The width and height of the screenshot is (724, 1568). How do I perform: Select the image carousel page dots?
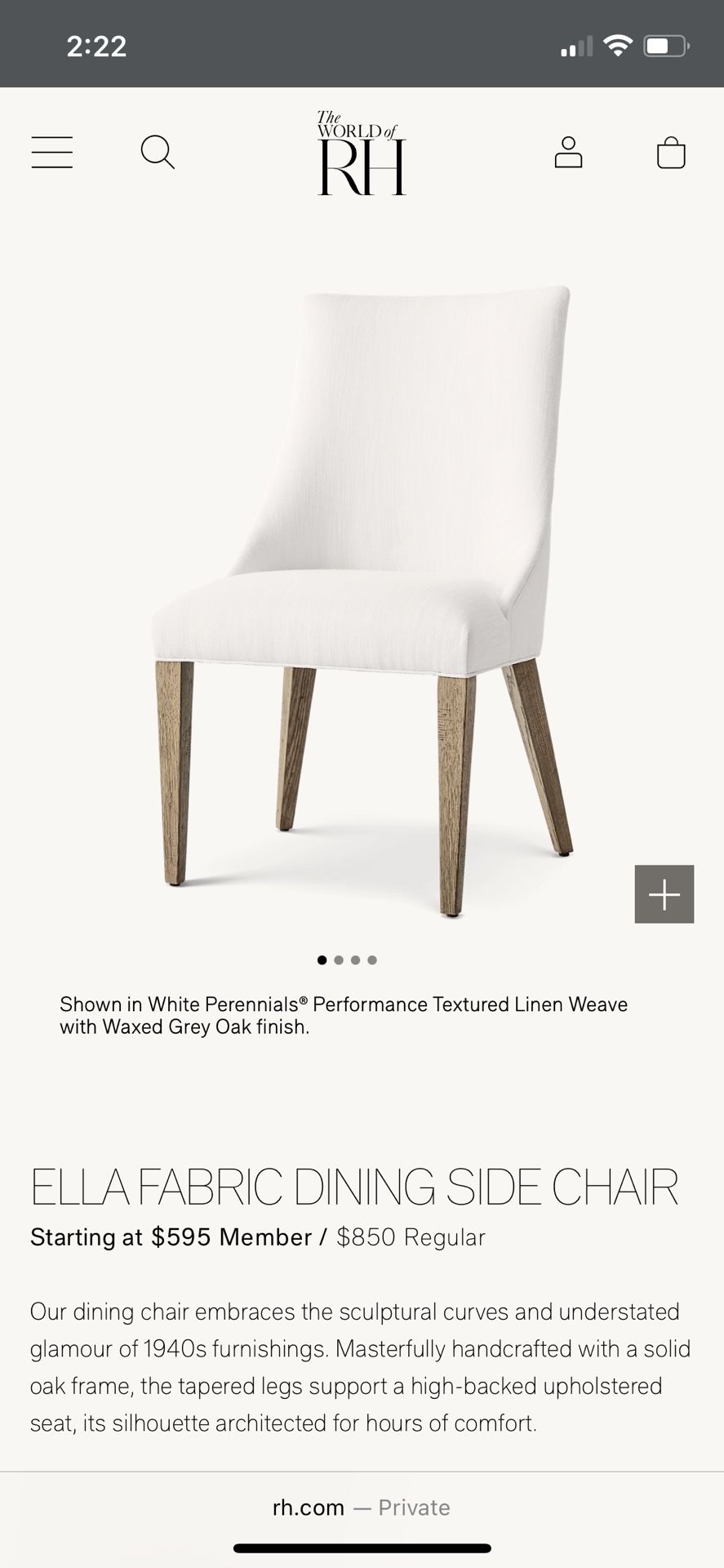tap(347, 960)
